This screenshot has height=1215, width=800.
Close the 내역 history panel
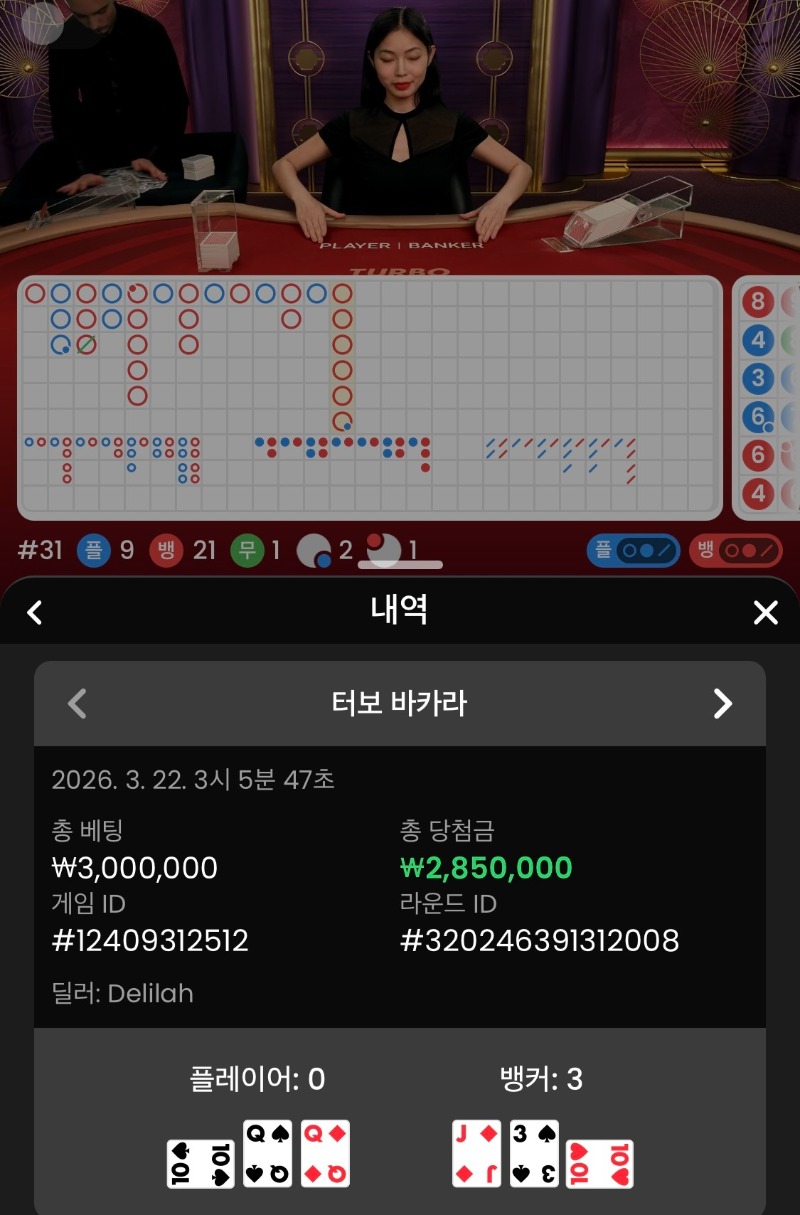click(765, 612)
